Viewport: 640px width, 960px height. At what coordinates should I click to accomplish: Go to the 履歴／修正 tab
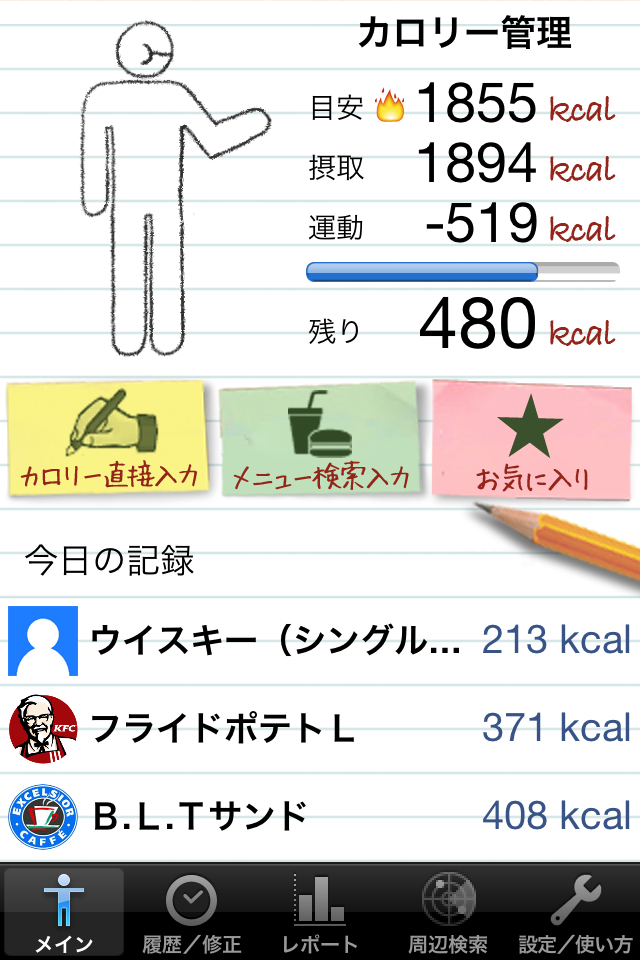pos(191,912)
